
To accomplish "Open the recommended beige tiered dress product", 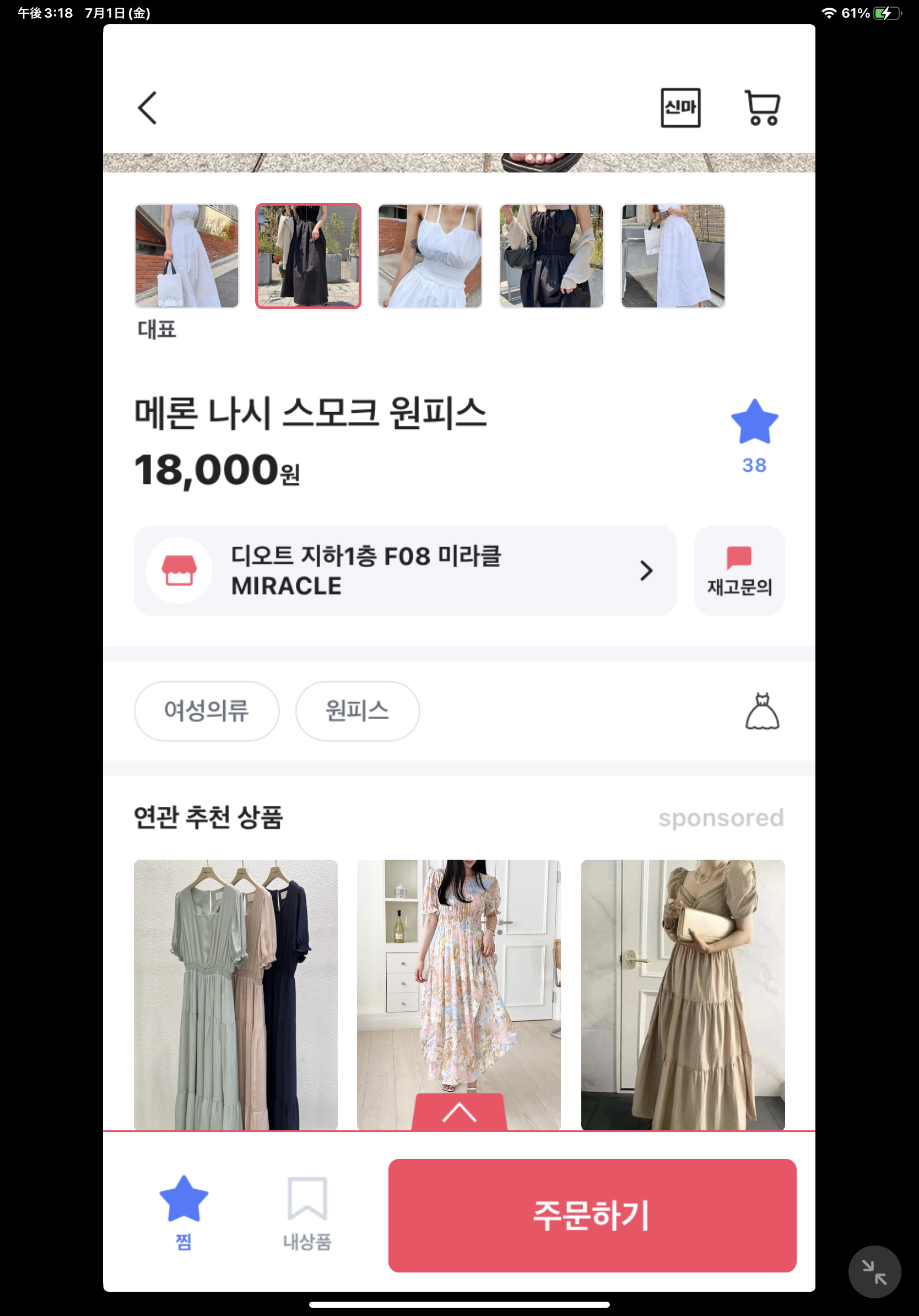I will coord(683,995).
